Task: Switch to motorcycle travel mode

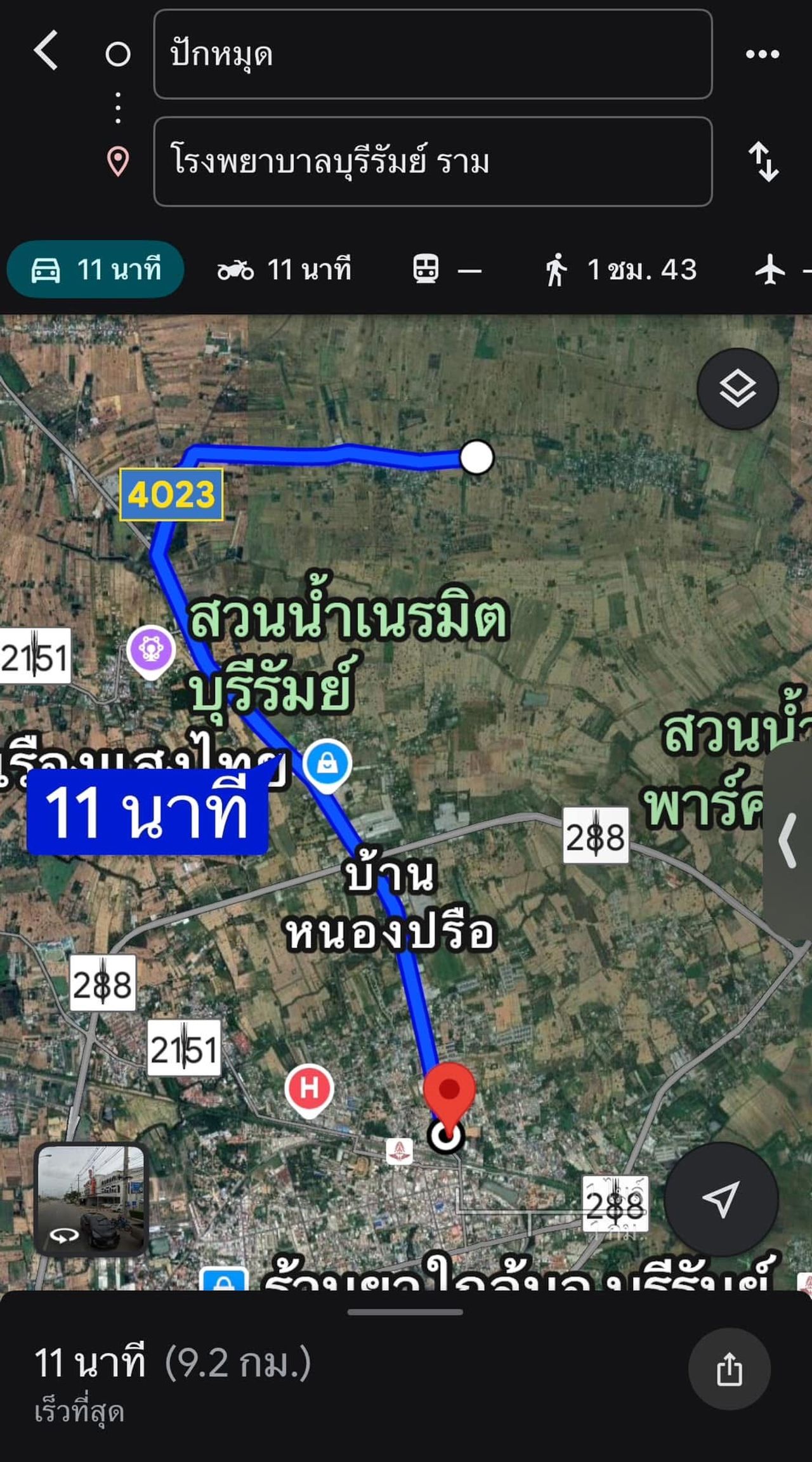Action: 284,270
